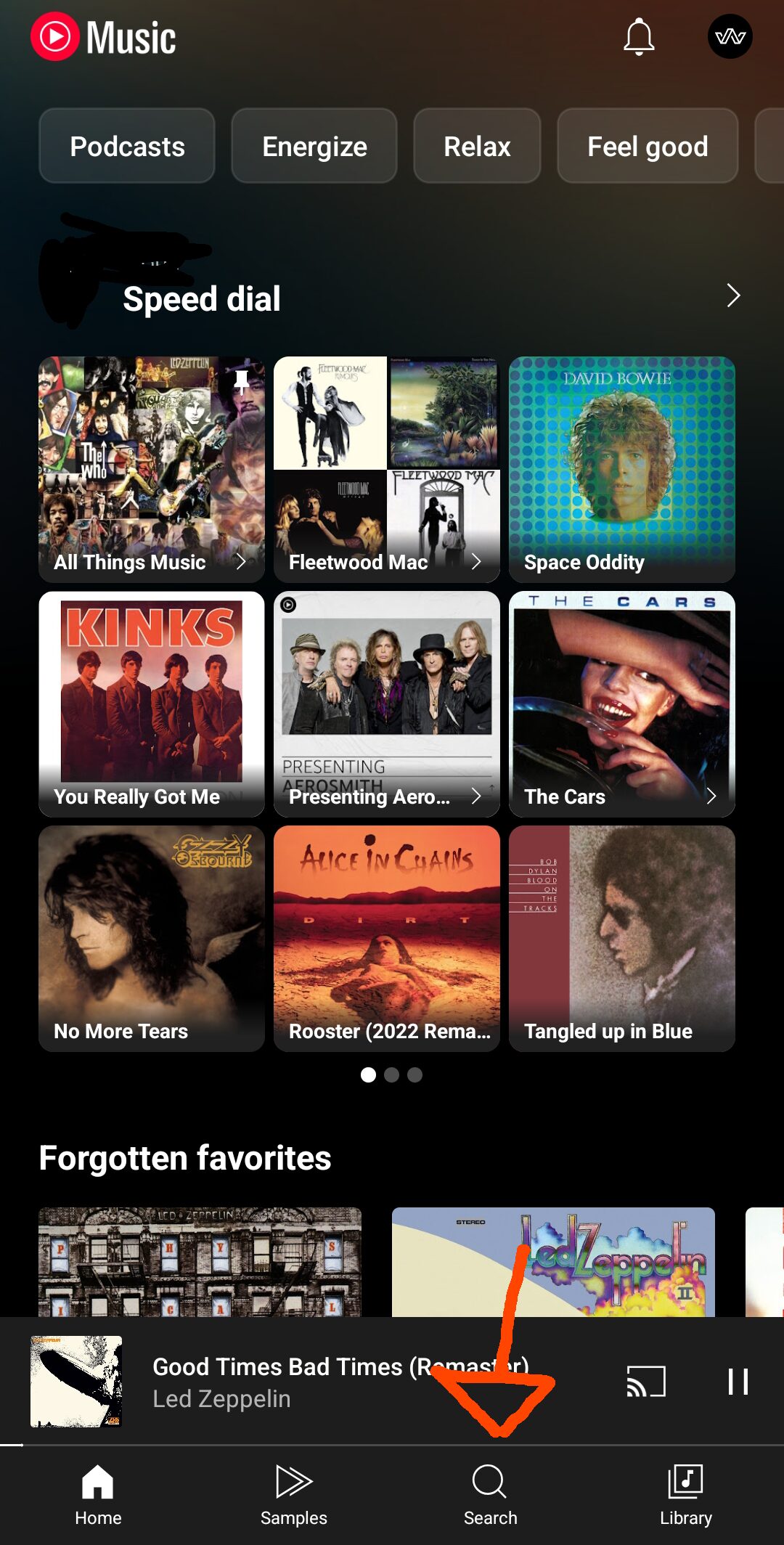This screenshot has height=1545, width=784.
Task: Switch to the Library tab
Action: click(x=686, y=1494)
